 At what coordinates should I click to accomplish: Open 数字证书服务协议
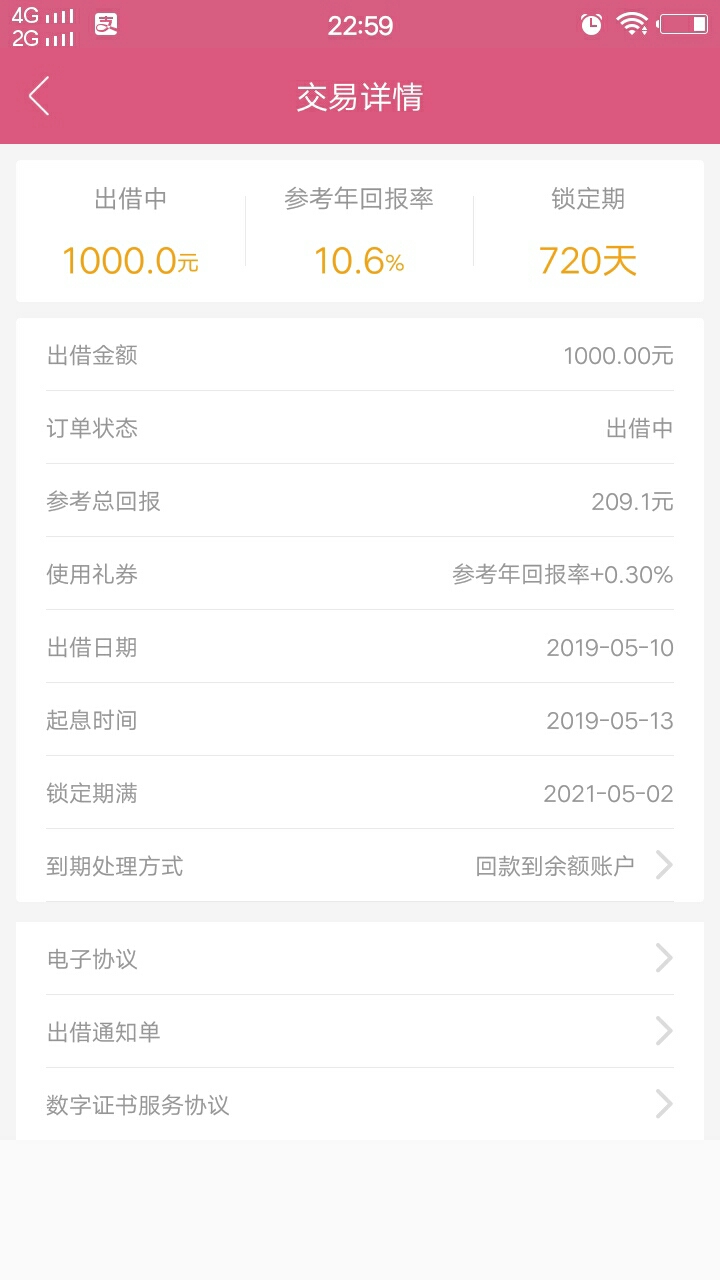click(x=360, y=1105)
